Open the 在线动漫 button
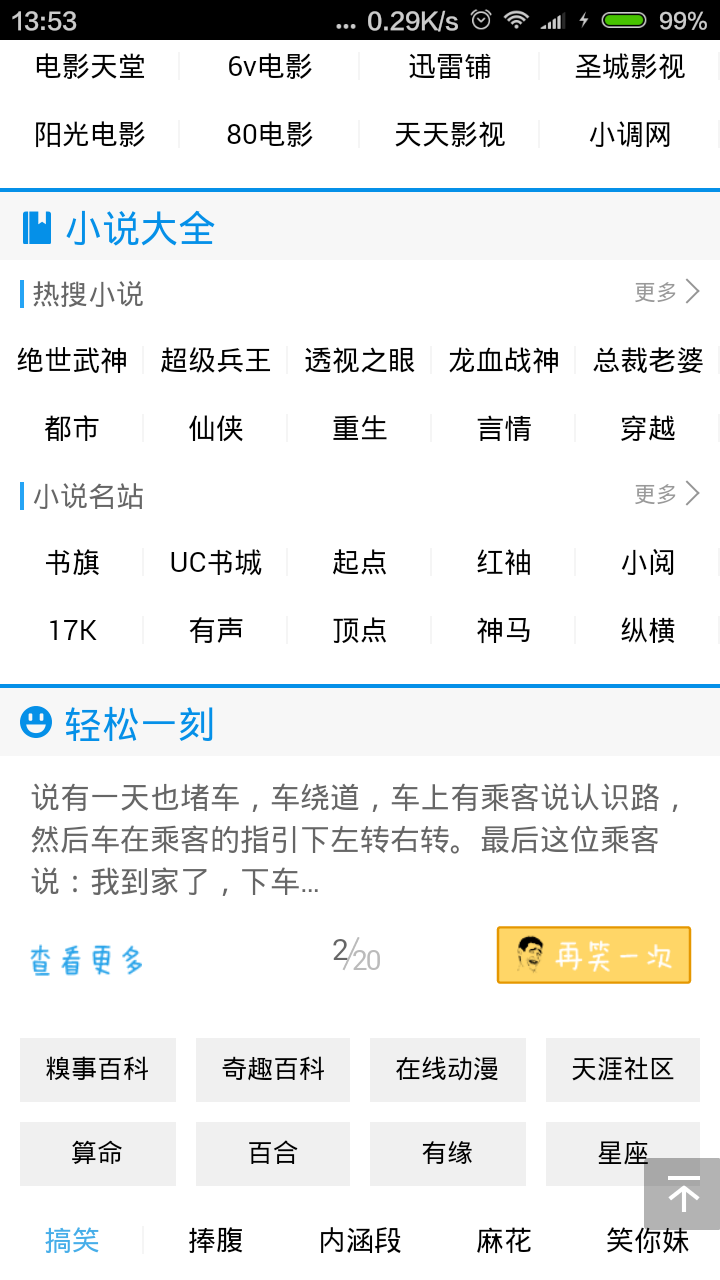The width and height of the screenshot is (720, 1280). 447,1069
